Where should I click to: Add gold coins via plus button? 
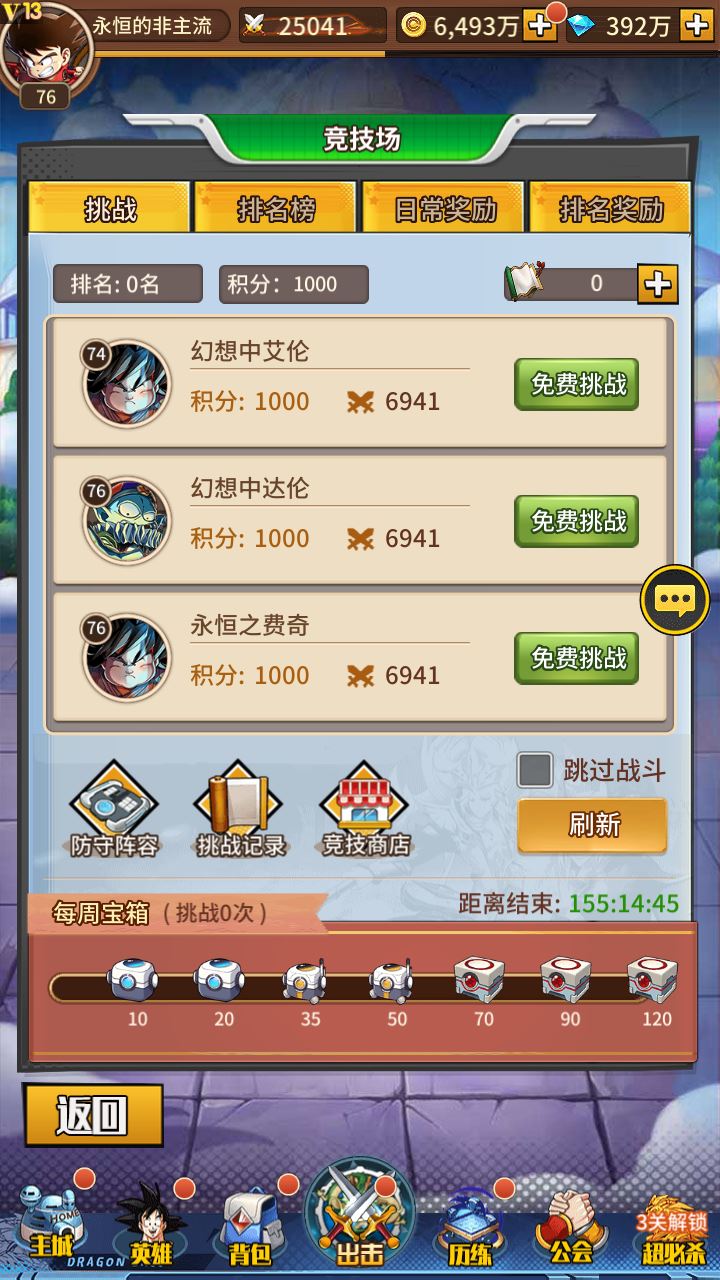[x=540, y=26]
